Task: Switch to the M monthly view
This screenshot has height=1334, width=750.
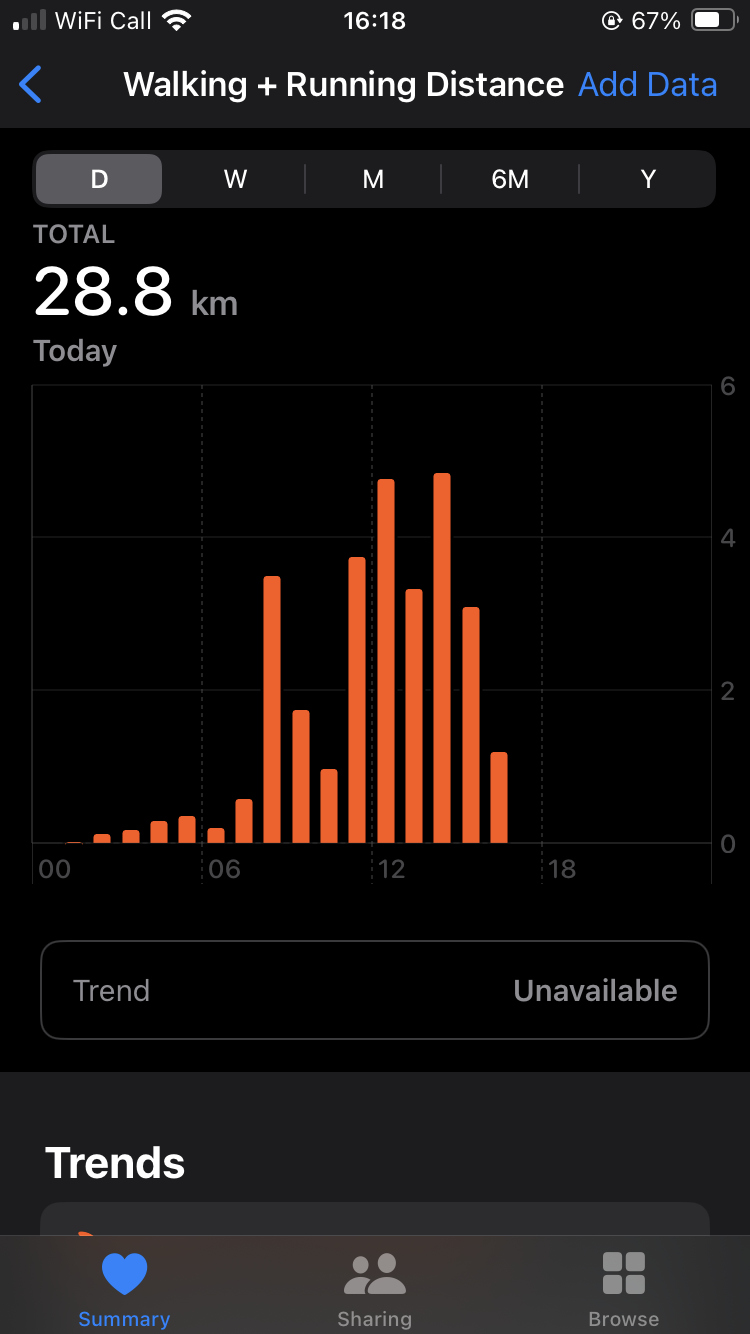Action: (373, 179)
